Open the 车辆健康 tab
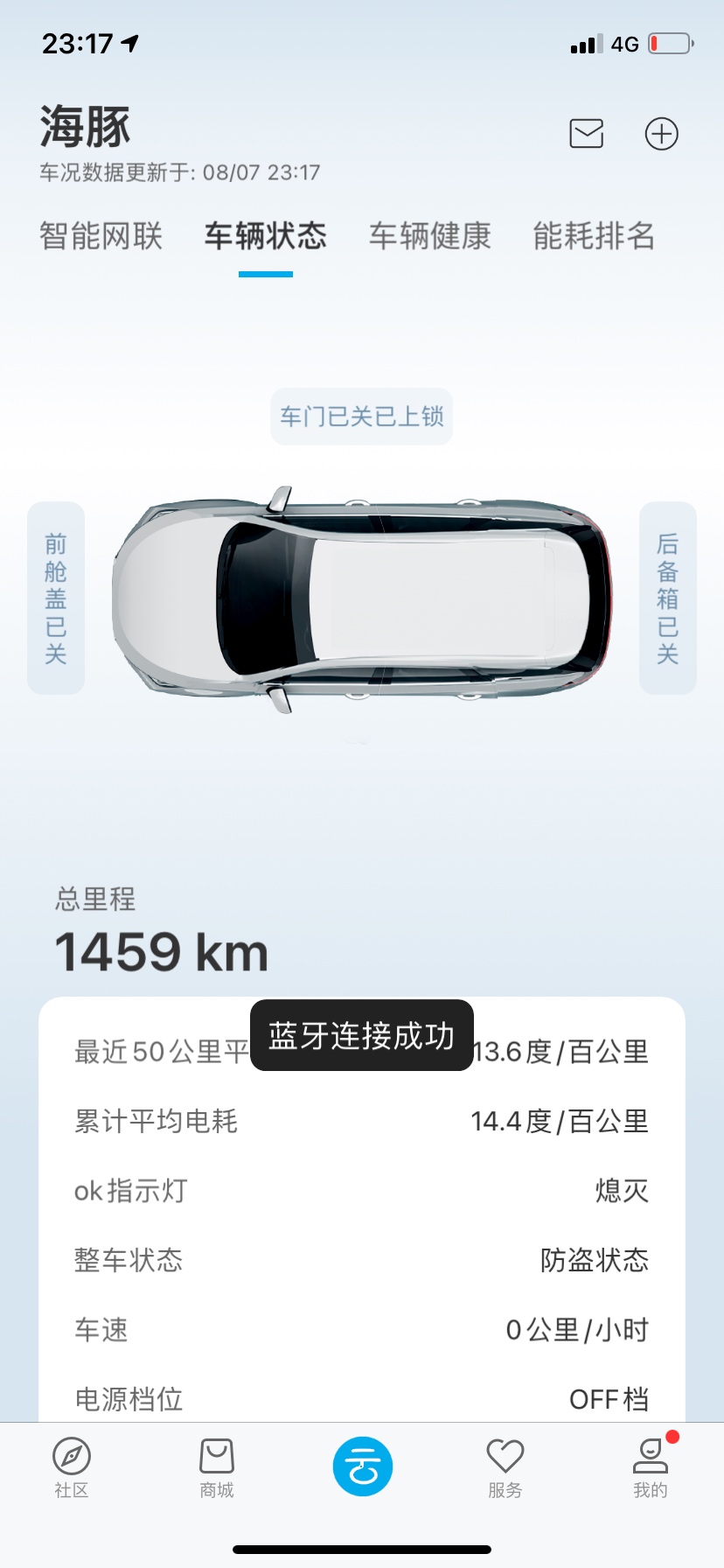Image resolution: width=724 pixels, height=1568 pixels. (x=430, y=236)
